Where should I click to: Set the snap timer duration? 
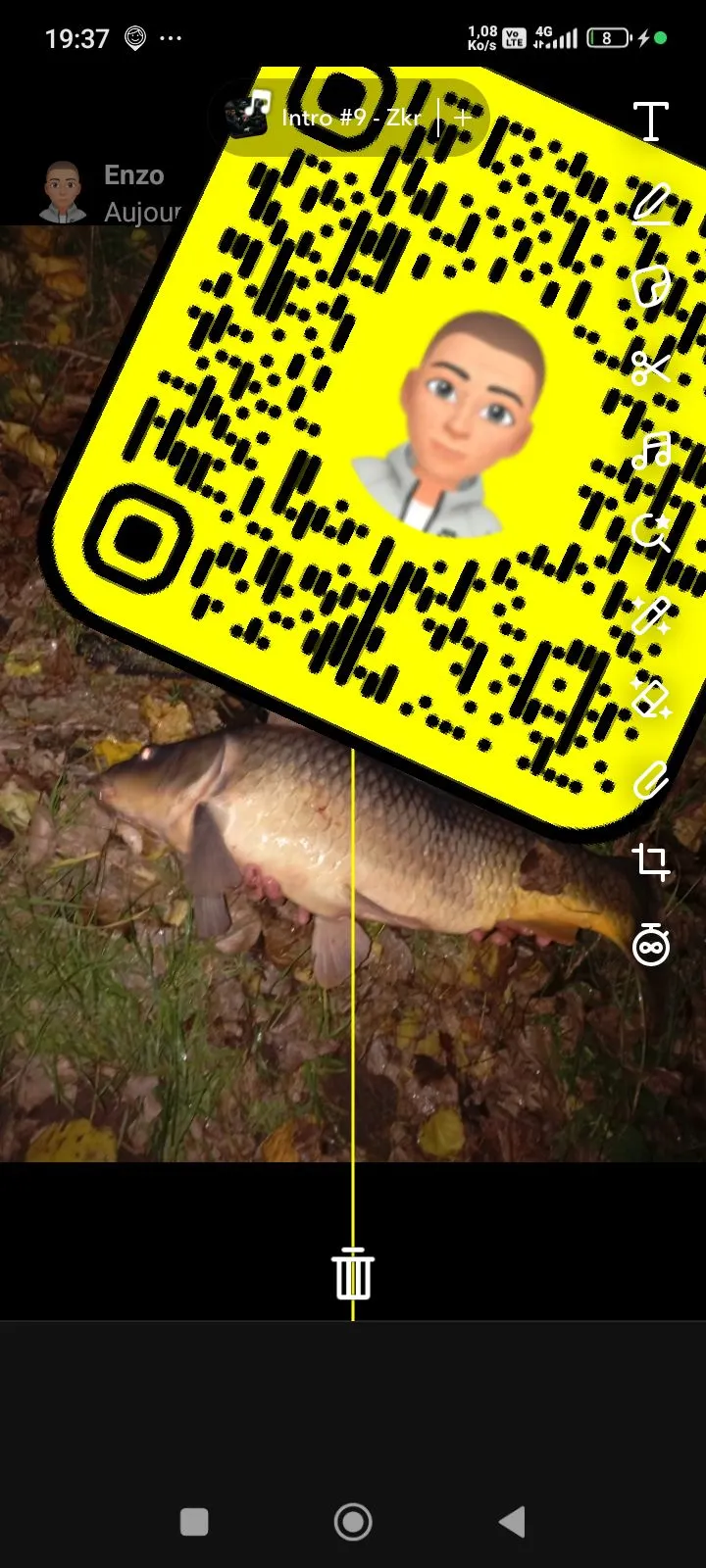(x=650, y=946)
